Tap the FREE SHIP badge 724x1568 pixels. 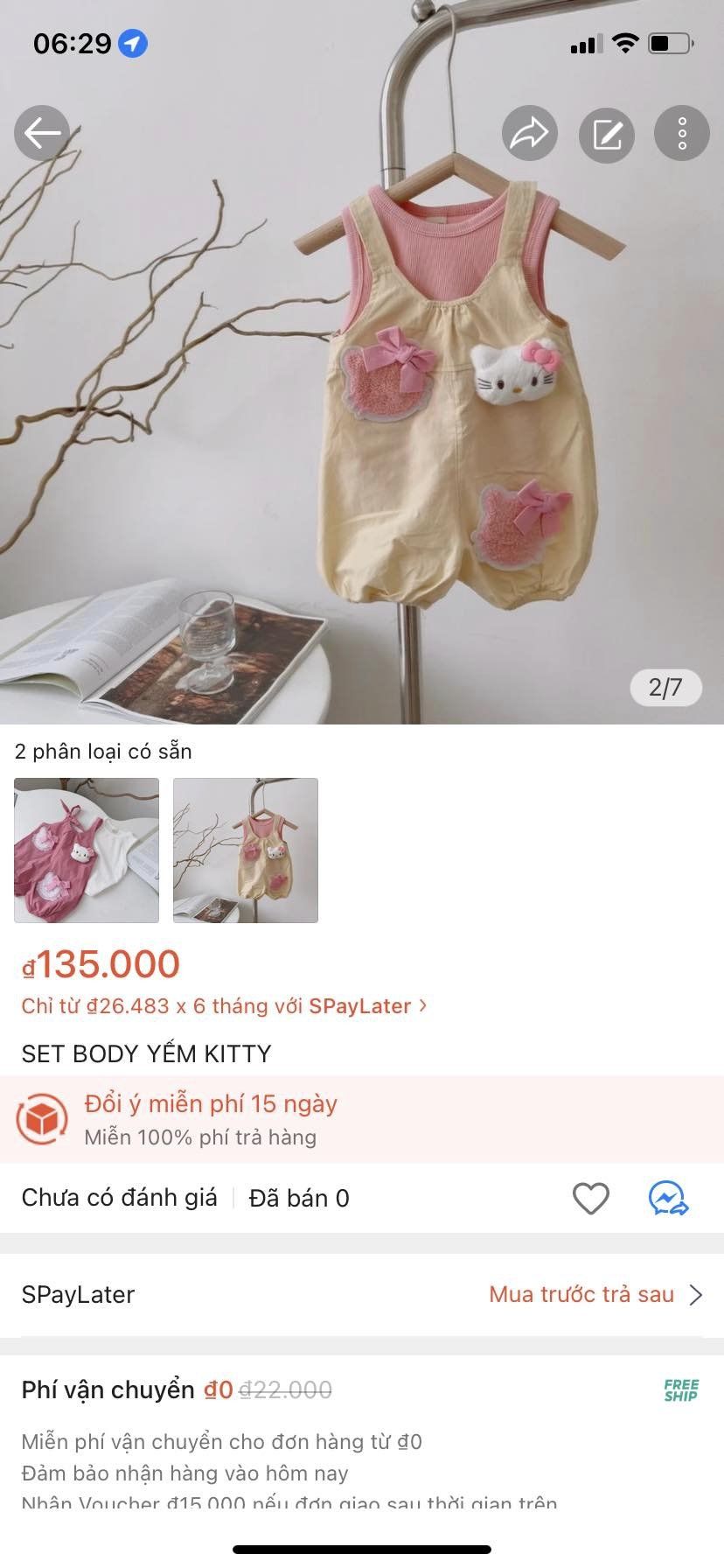pos(681,1389)
